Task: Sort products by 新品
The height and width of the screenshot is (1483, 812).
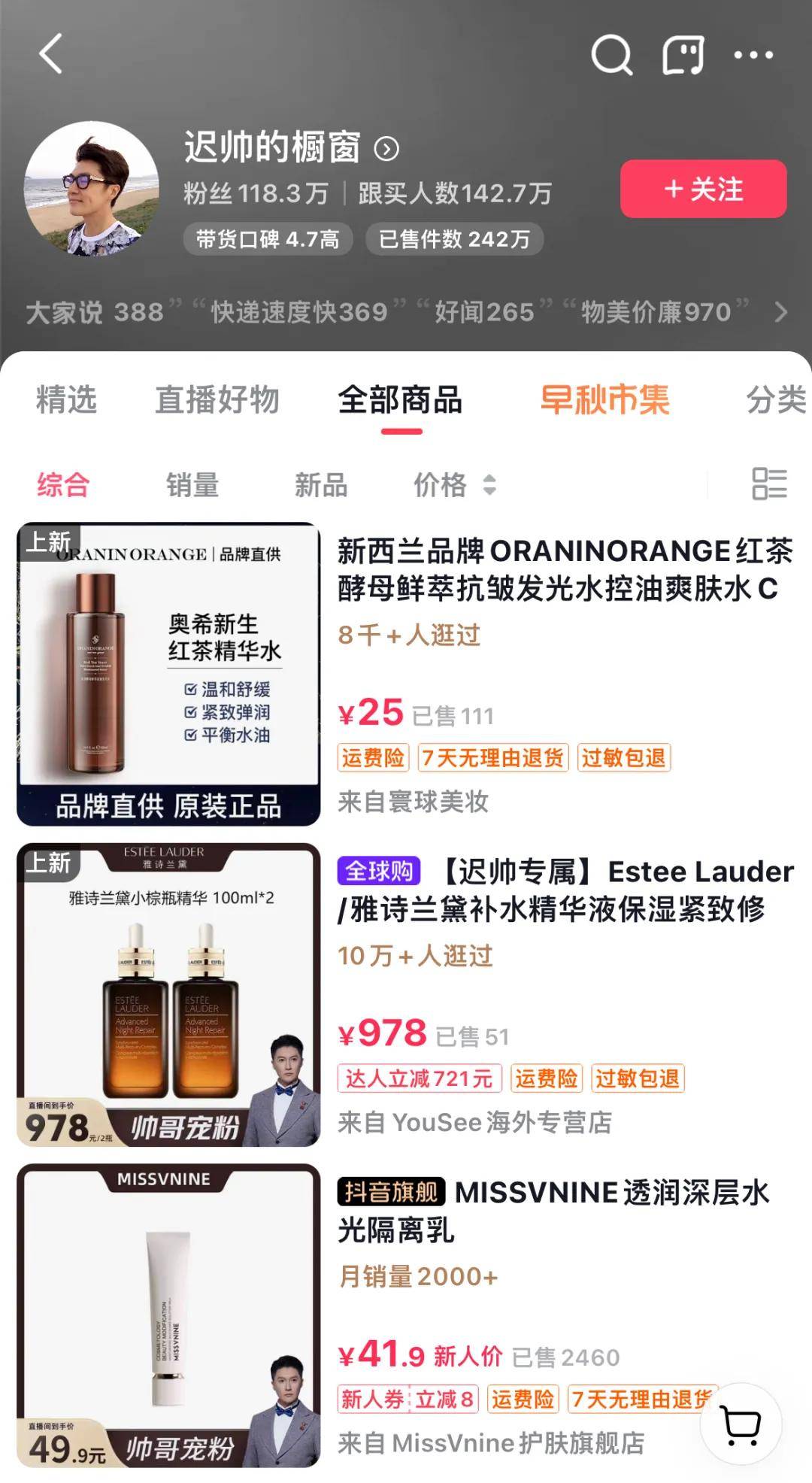Action: click(321, 485)
